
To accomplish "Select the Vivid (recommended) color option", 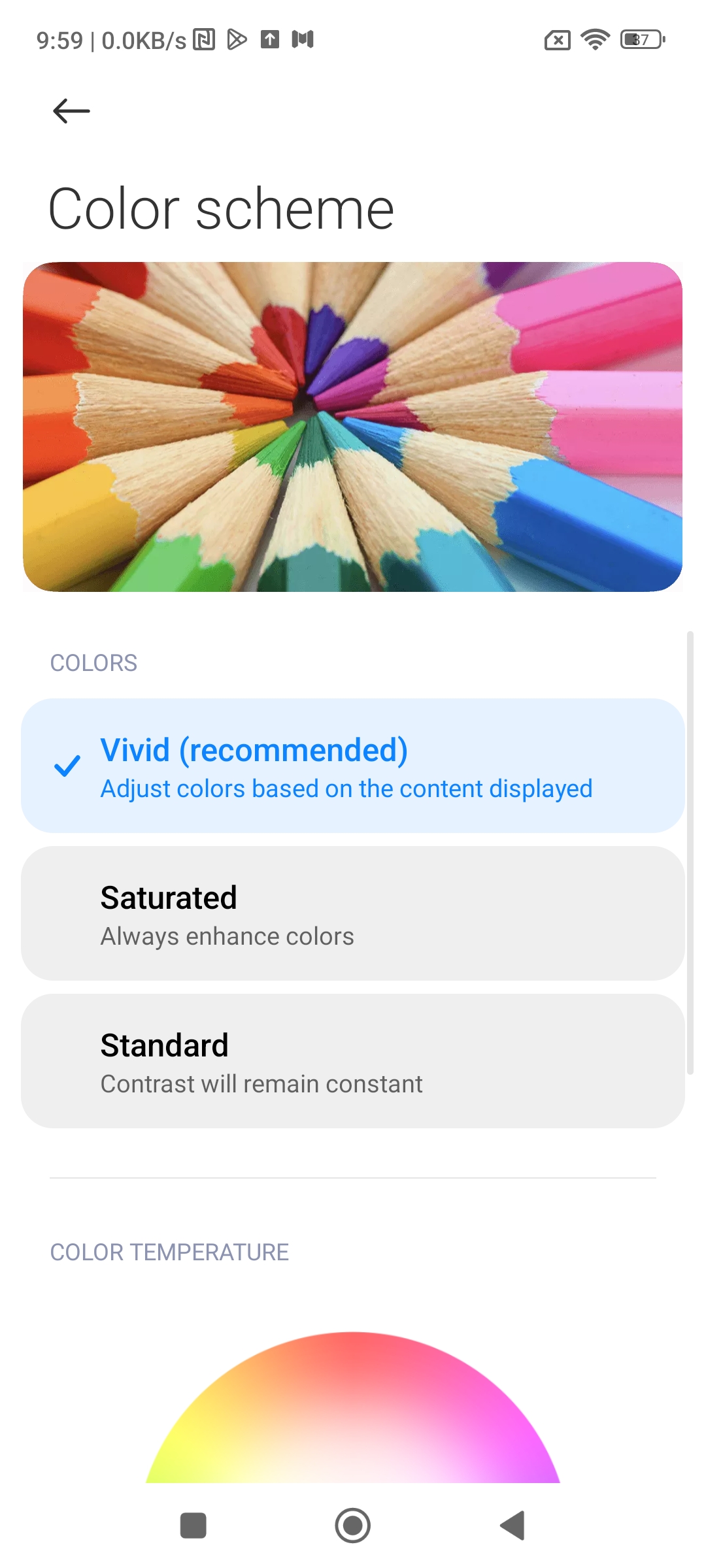I will point(353,766).
